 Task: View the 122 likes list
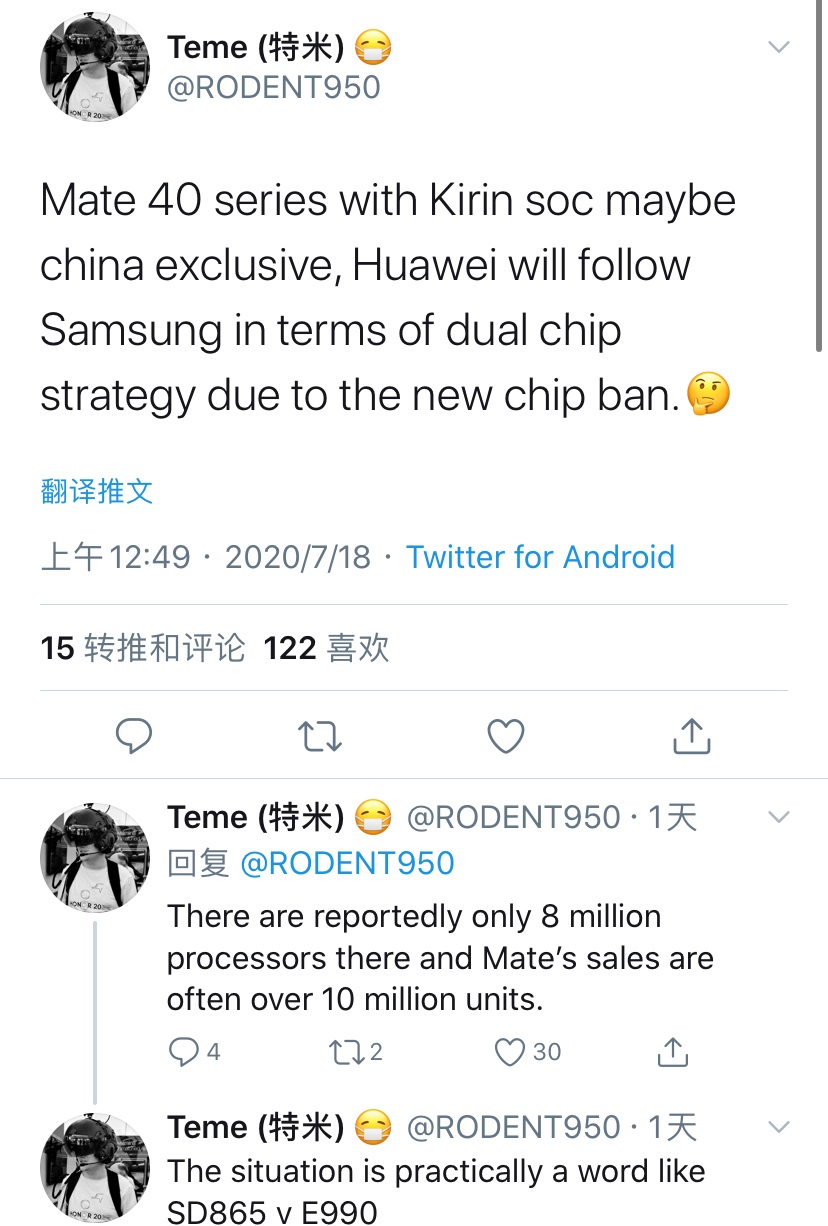(x=326, y=648)
